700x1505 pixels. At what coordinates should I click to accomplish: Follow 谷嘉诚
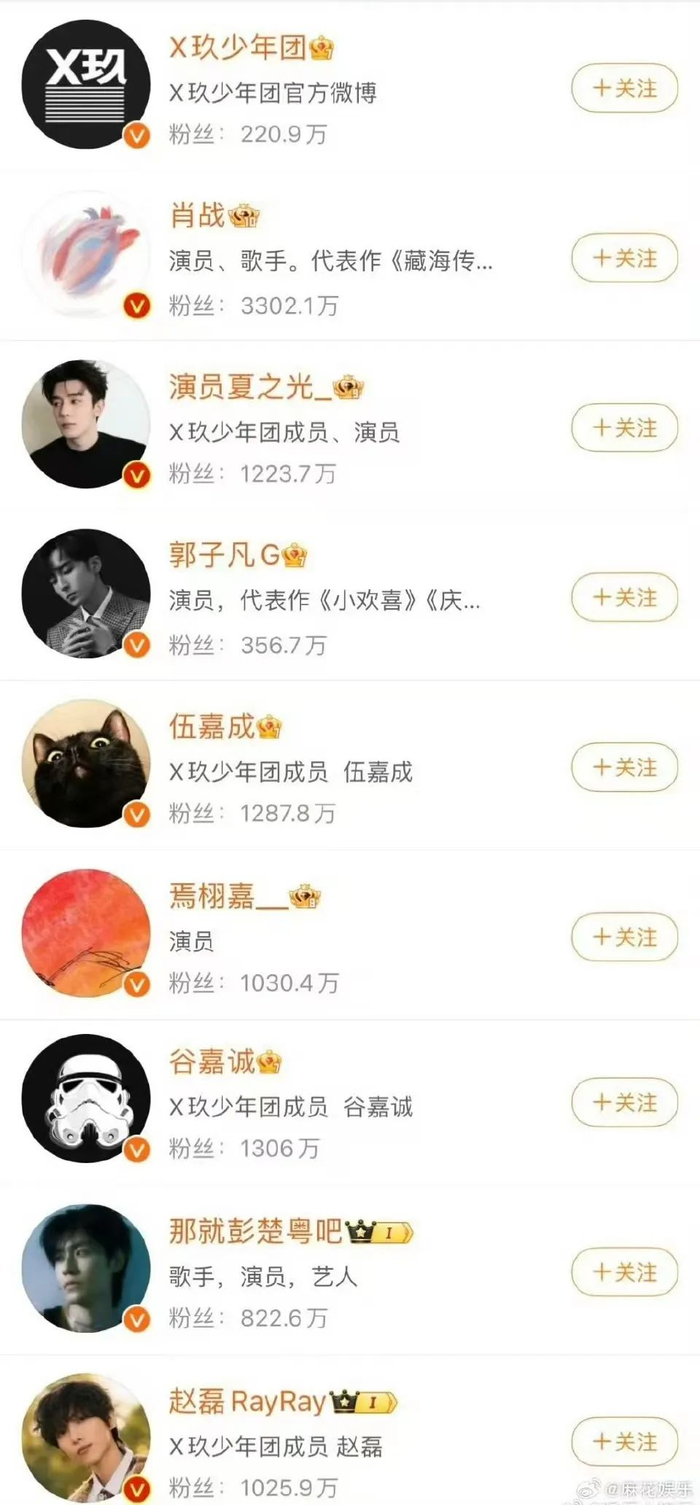pos(625,1103)
